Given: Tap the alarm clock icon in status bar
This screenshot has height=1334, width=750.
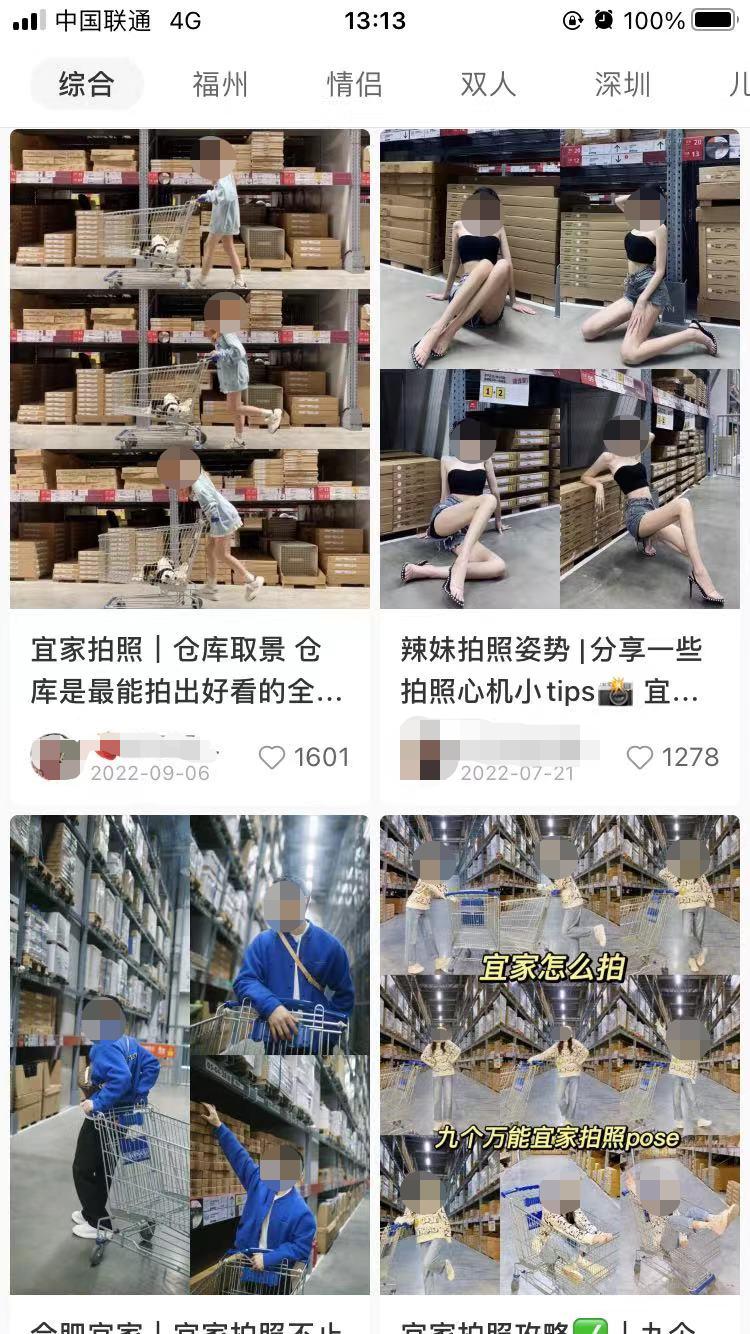Looking at the screenshot, I should point(605,20).
